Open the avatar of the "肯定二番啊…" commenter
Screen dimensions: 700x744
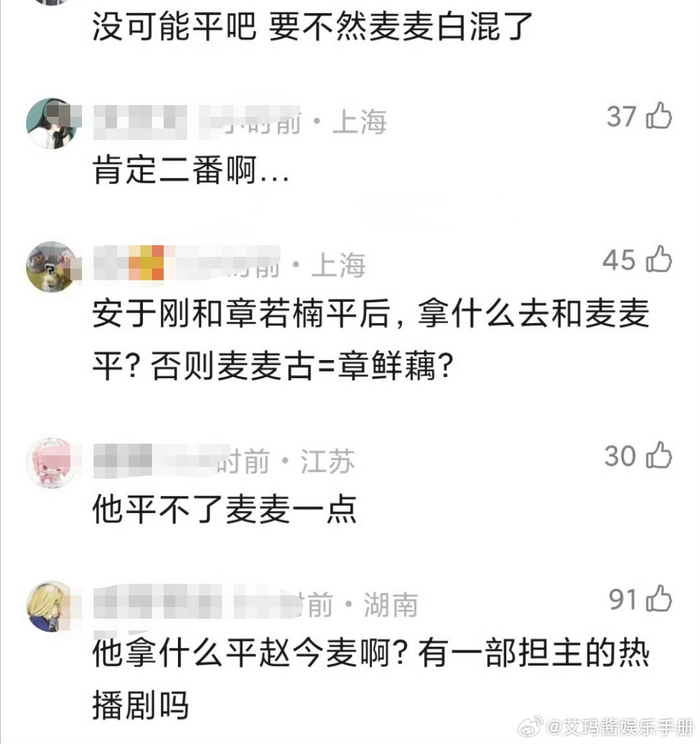click(50, 124)
